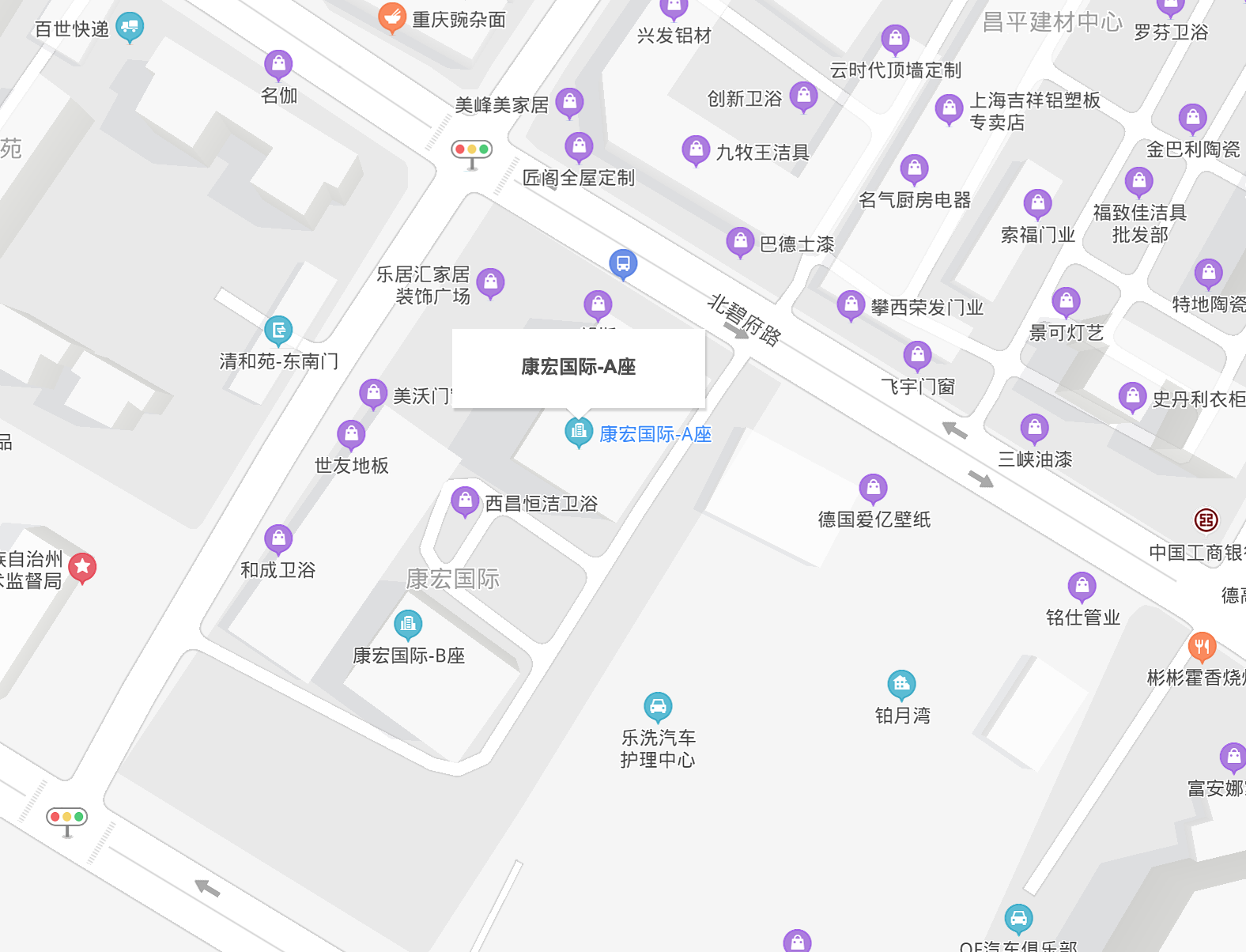Tap the bus stop marker on 北碧府路
Viewport: 1246px width, 952px height.
point(623,263)
